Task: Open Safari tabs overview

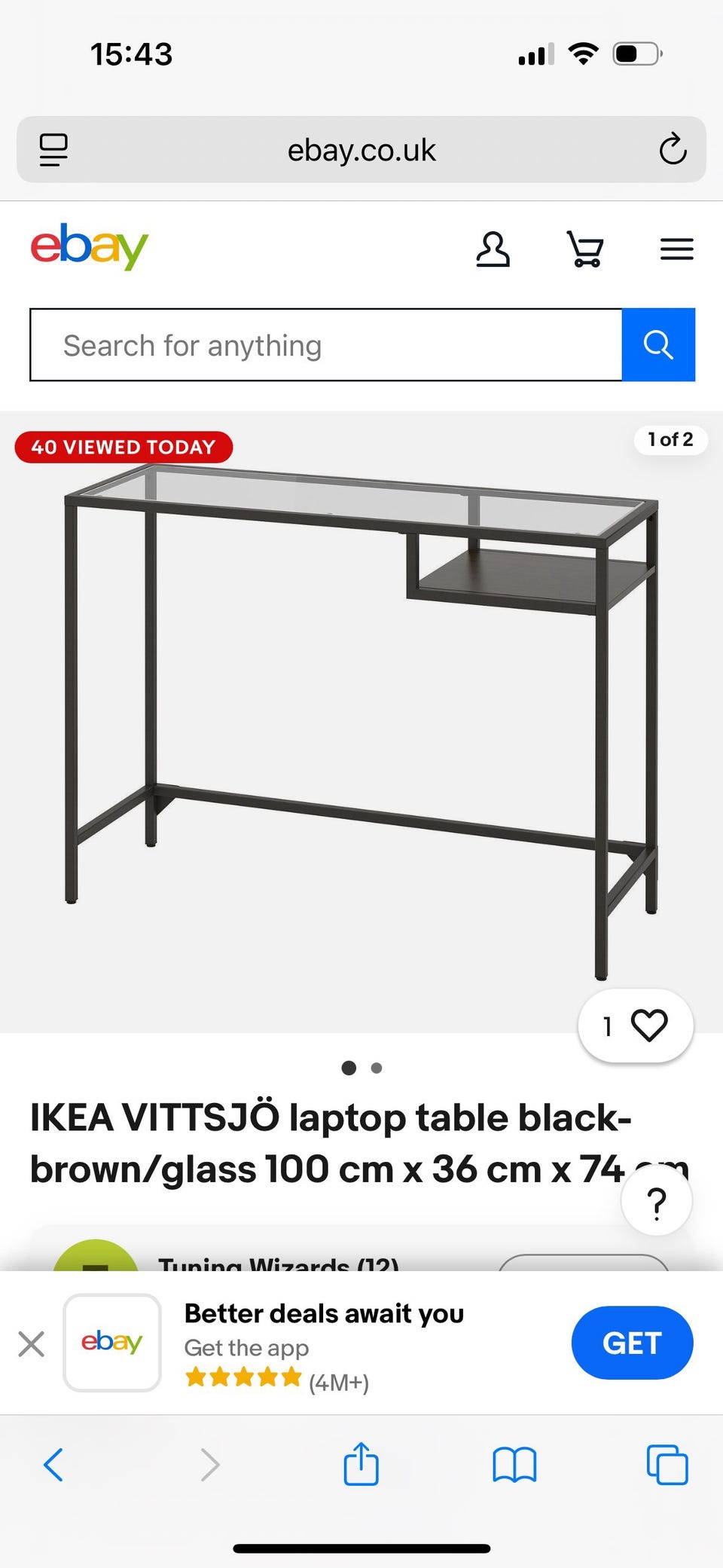Action: 667,1465
